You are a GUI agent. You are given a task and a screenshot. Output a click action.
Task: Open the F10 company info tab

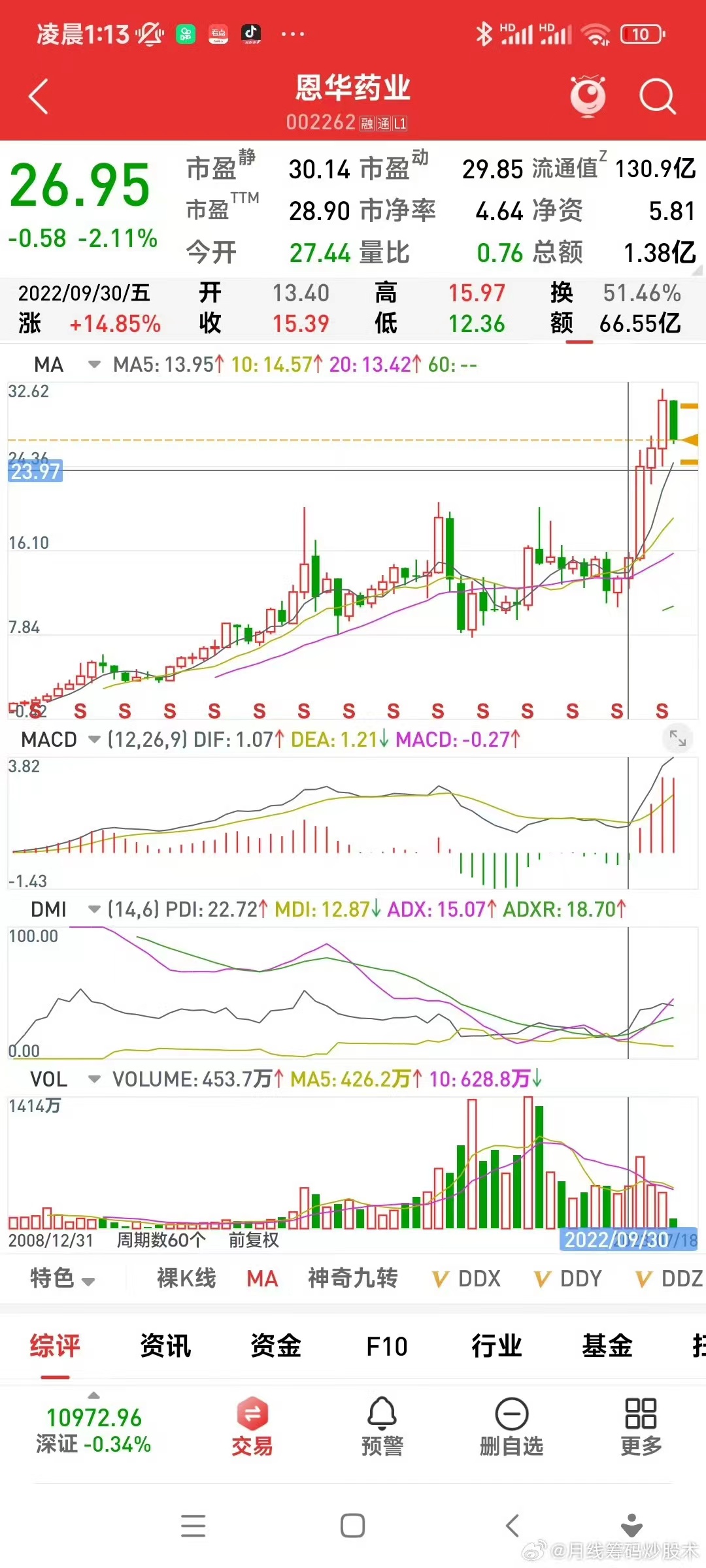(x=386, y=1346)
